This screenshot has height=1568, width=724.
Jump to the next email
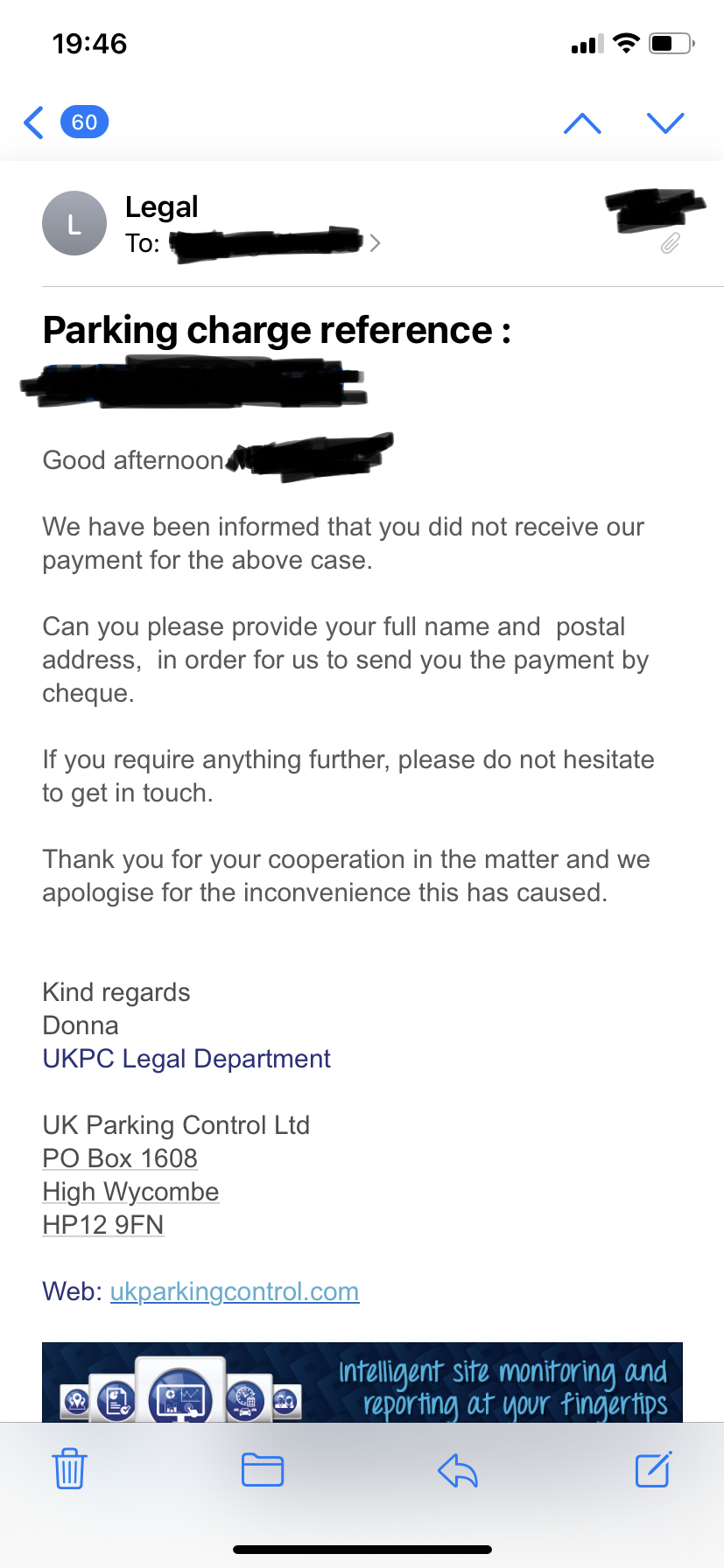tap(665, 122)
